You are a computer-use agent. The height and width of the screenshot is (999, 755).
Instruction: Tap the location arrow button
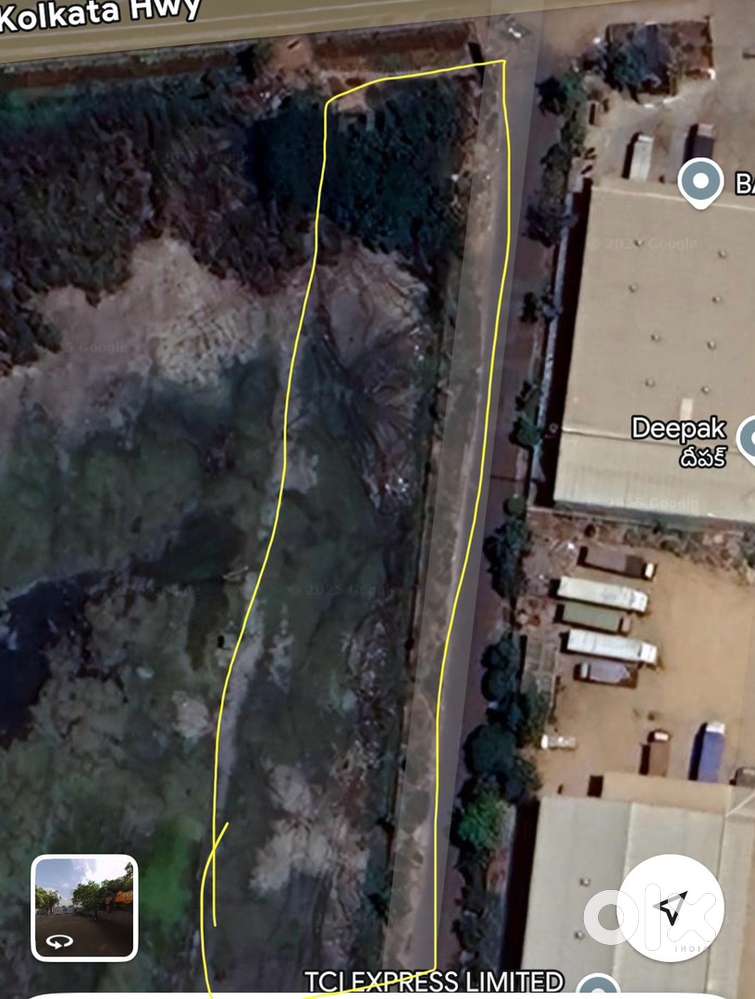click(671, 907)
